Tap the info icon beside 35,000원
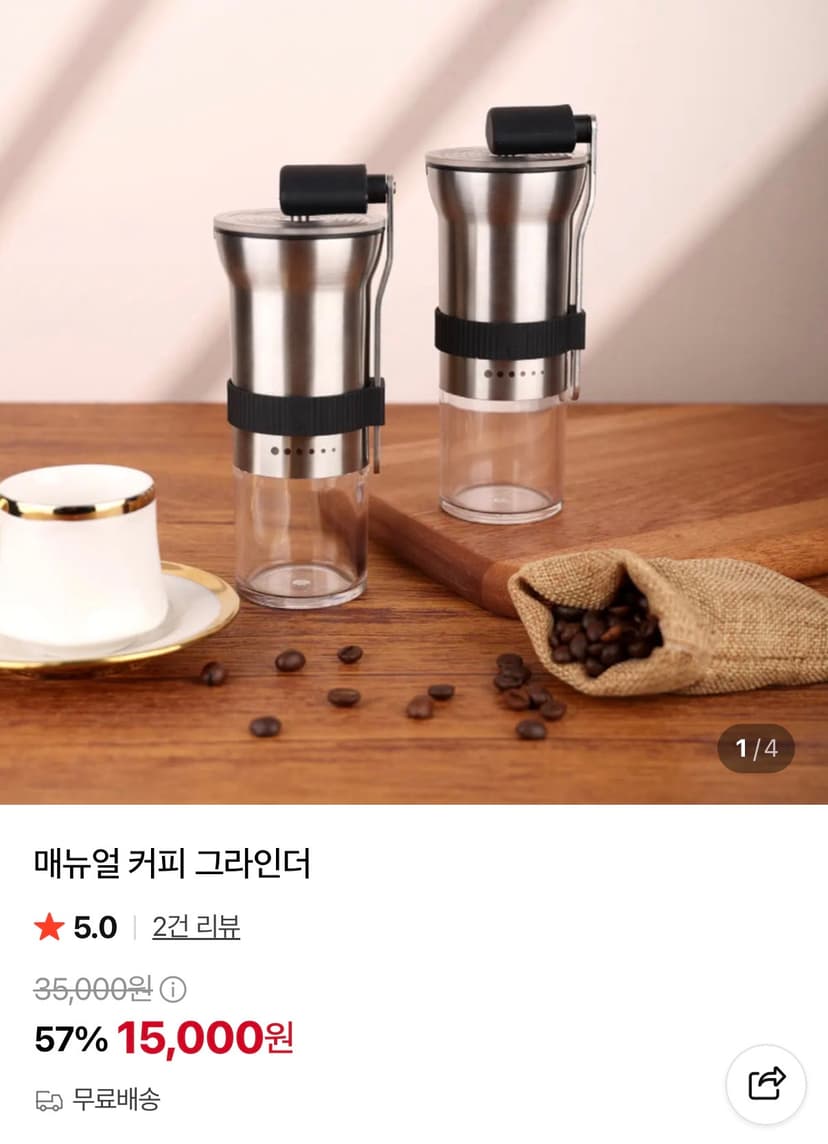 tap(173, 989)
